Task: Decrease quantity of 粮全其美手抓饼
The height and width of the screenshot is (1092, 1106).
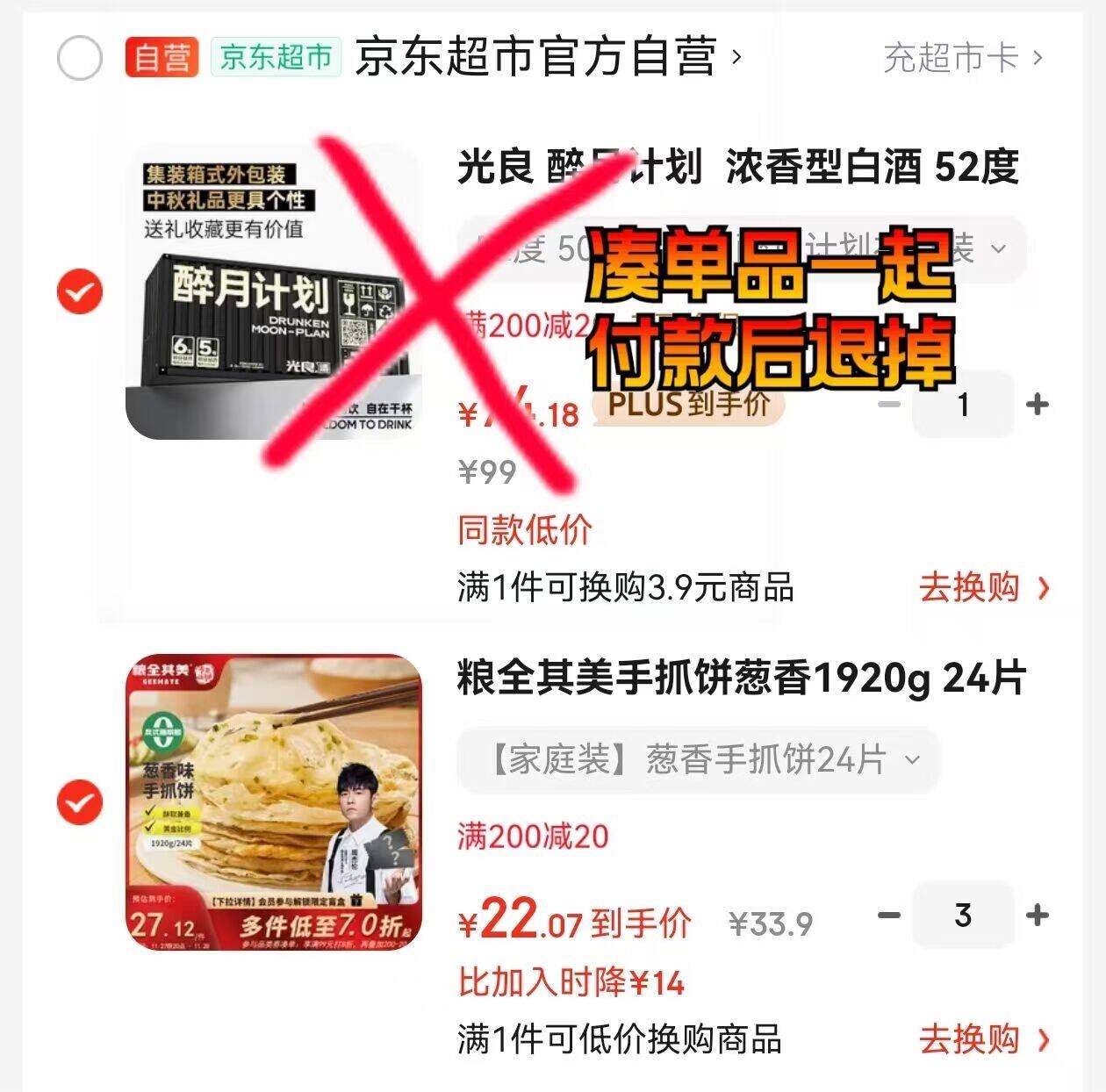Action: point(889,916)
